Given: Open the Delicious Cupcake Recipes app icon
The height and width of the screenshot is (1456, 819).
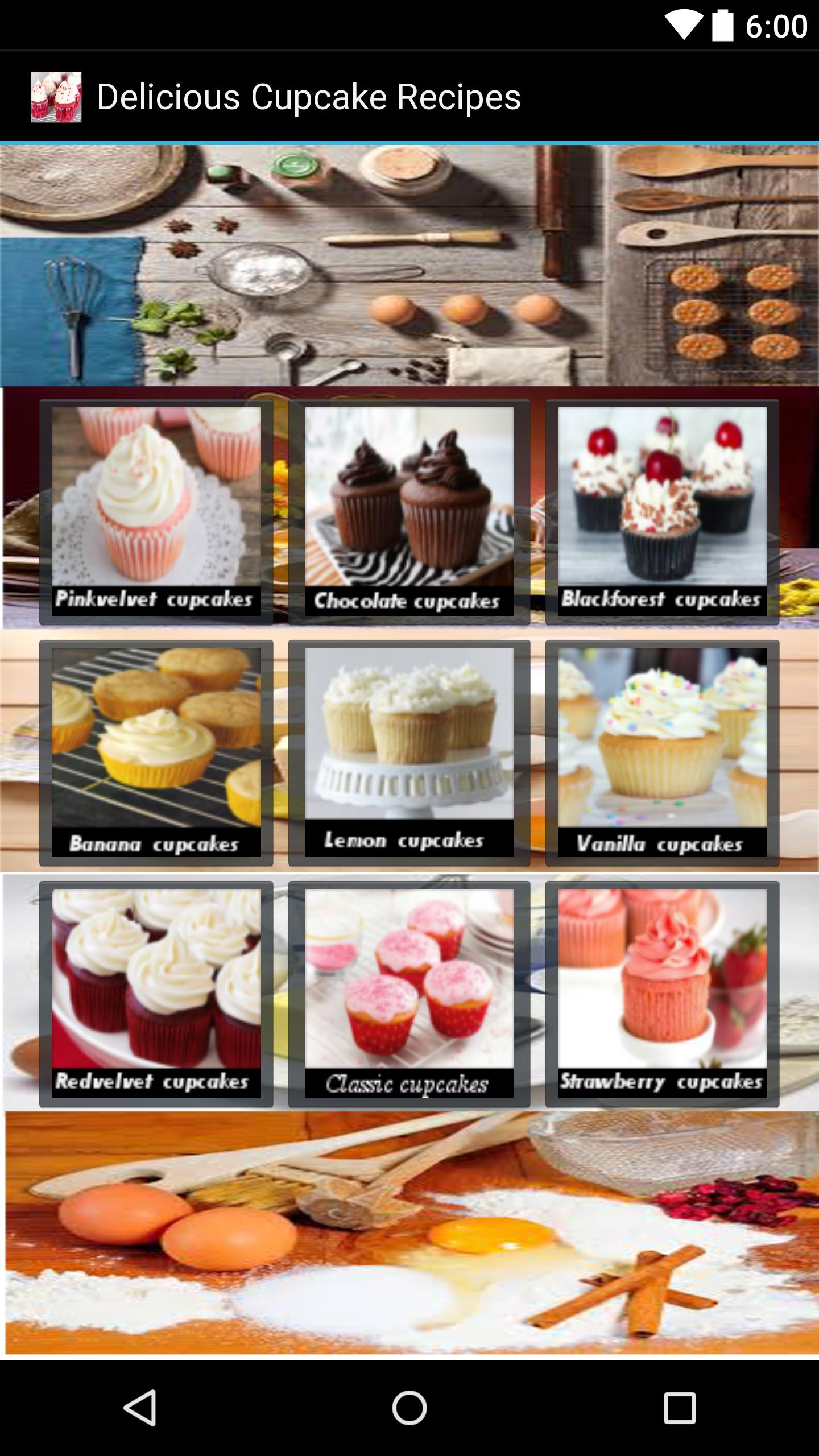Looking at the screenshot, I should click(x=57, y=96).
